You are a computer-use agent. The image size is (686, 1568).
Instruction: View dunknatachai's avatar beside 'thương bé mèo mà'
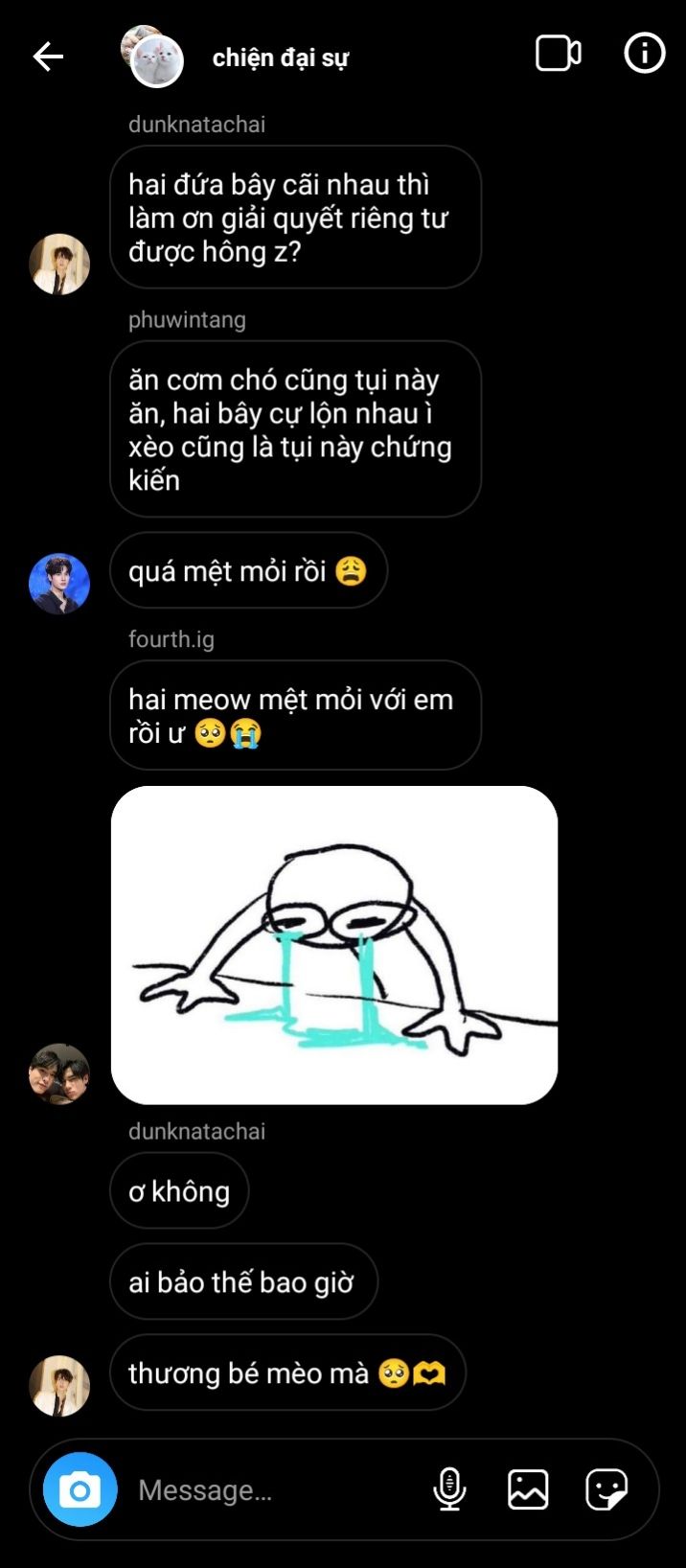point(59,1385)
